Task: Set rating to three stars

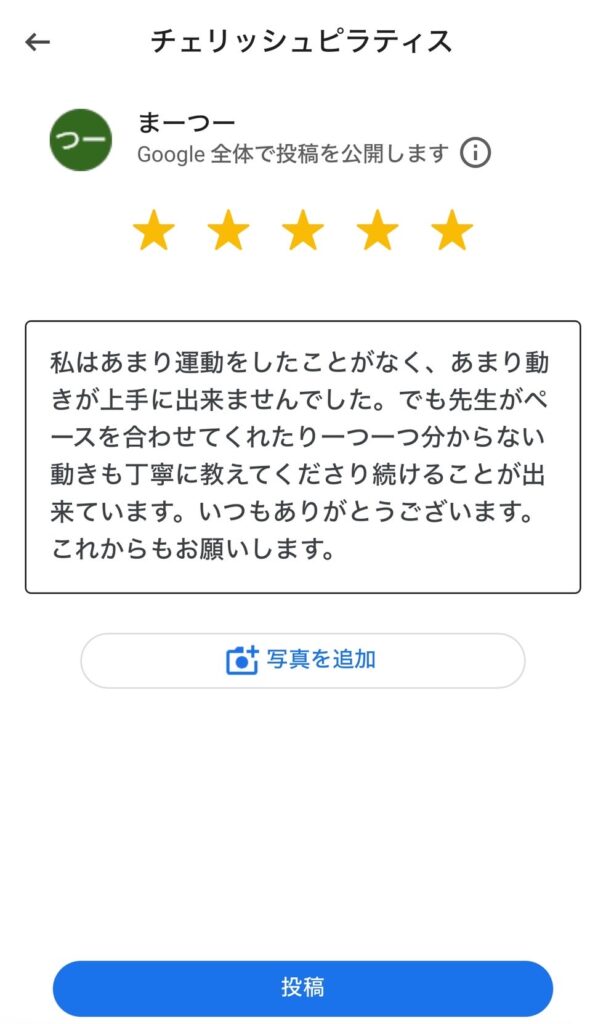Action: point(303,232)
